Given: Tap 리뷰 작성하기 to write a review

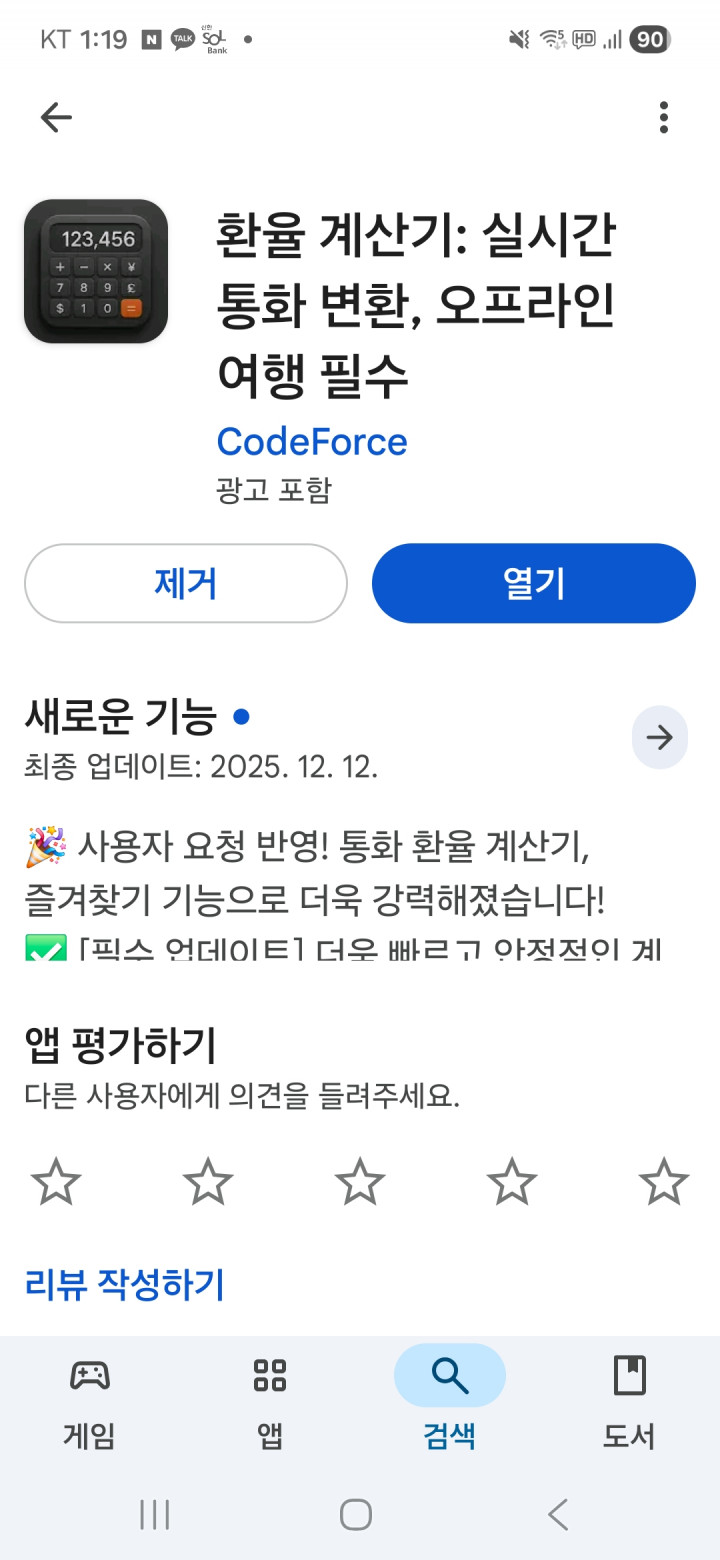Looking at the screenshot, I should point(125,1284).
